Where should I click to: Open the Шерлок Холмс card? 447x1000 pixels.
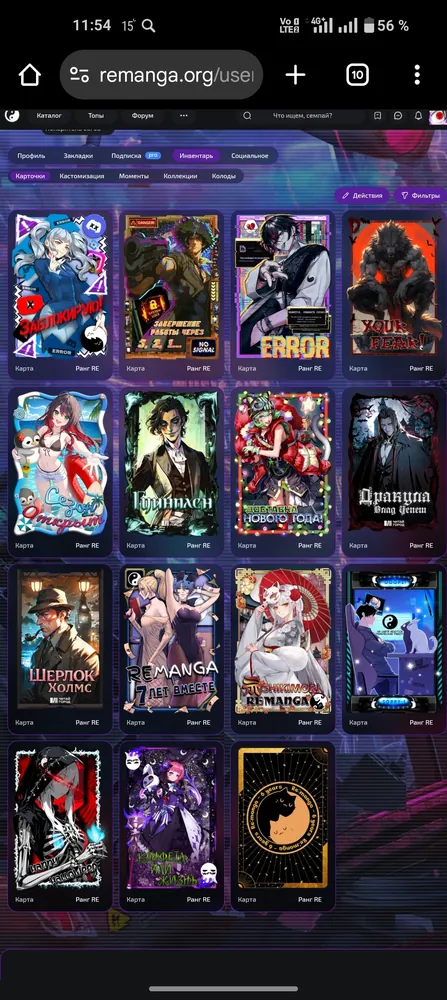click(x=60, y=649)
